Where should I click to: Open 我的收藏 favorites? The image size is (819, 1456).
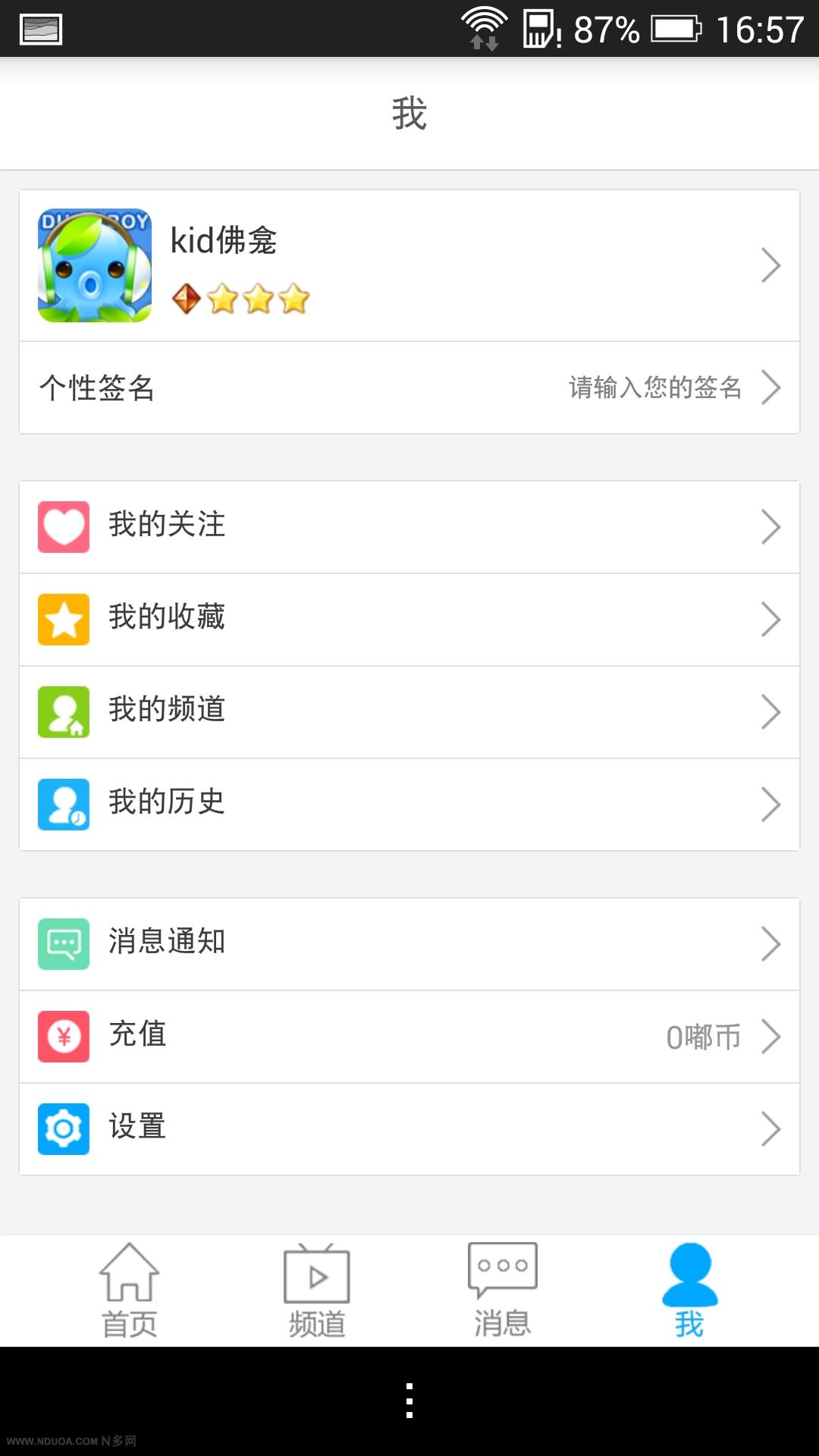(x=409, y=619)
